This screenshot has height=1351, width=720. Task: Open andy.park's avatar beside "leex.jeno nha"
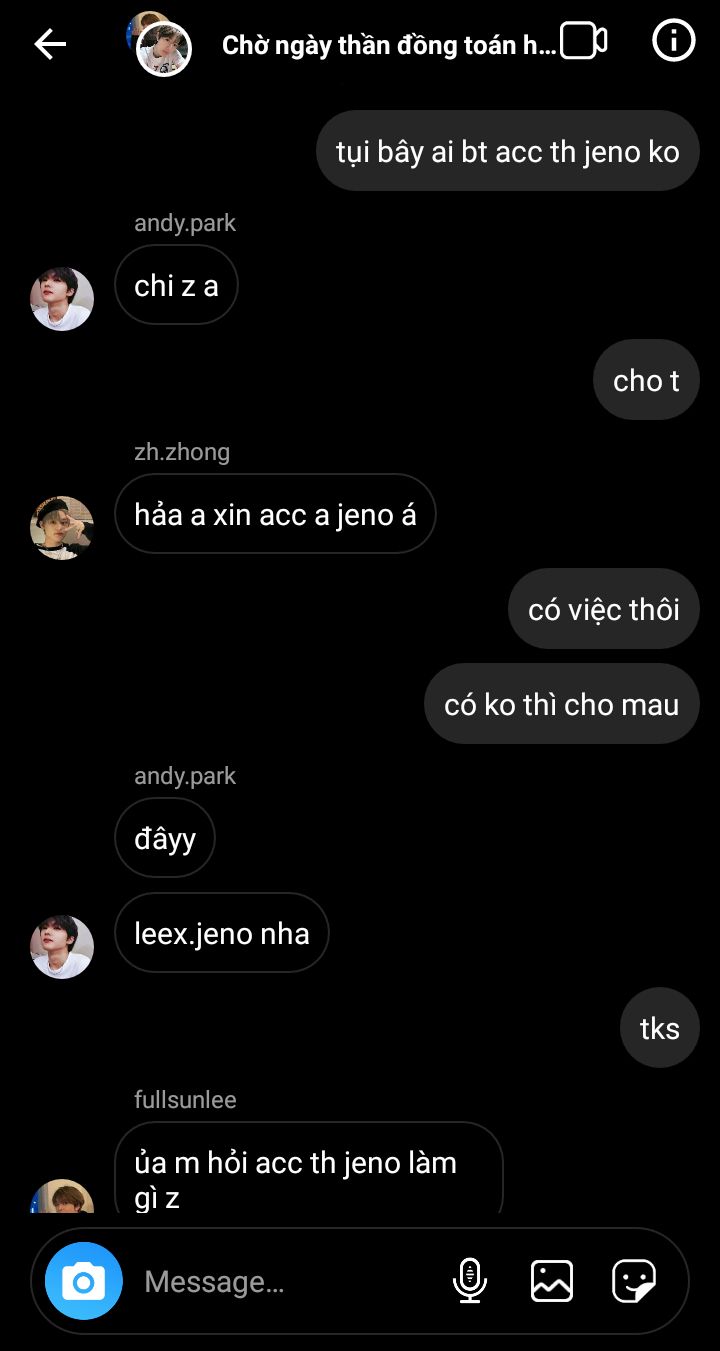(62, 947)
